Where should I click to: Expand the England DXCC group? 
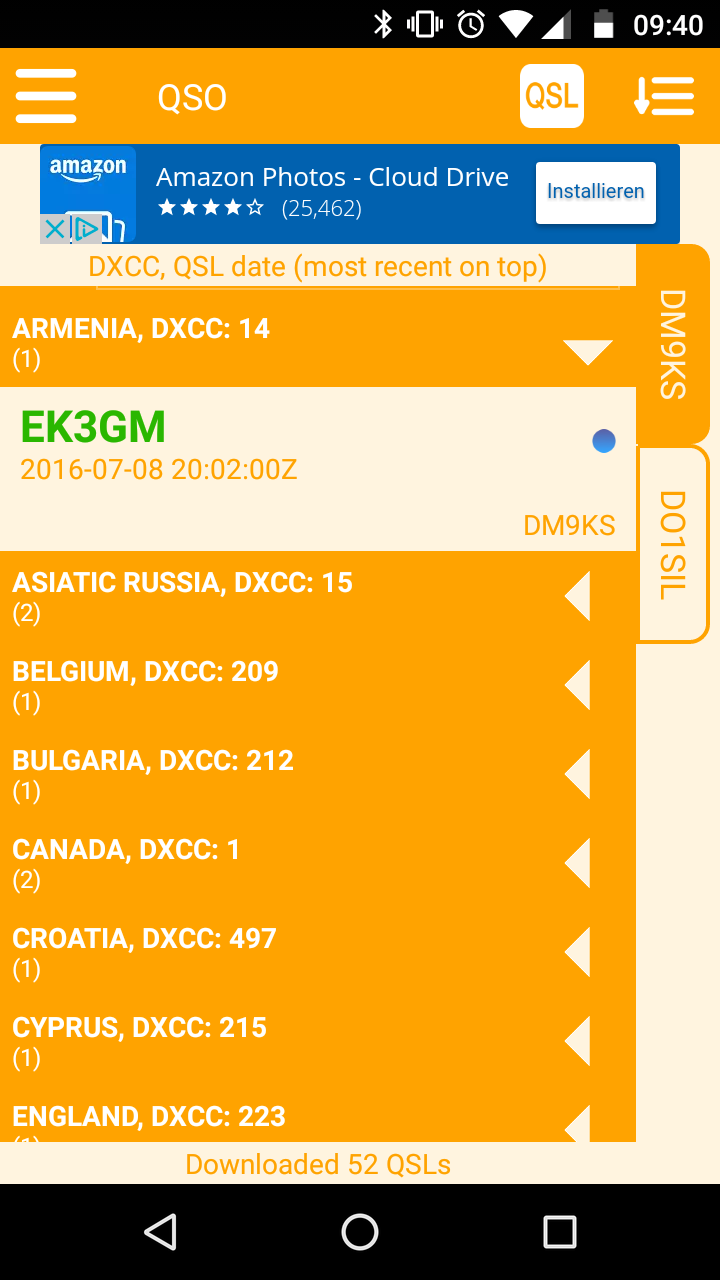tap(318, 1120)
